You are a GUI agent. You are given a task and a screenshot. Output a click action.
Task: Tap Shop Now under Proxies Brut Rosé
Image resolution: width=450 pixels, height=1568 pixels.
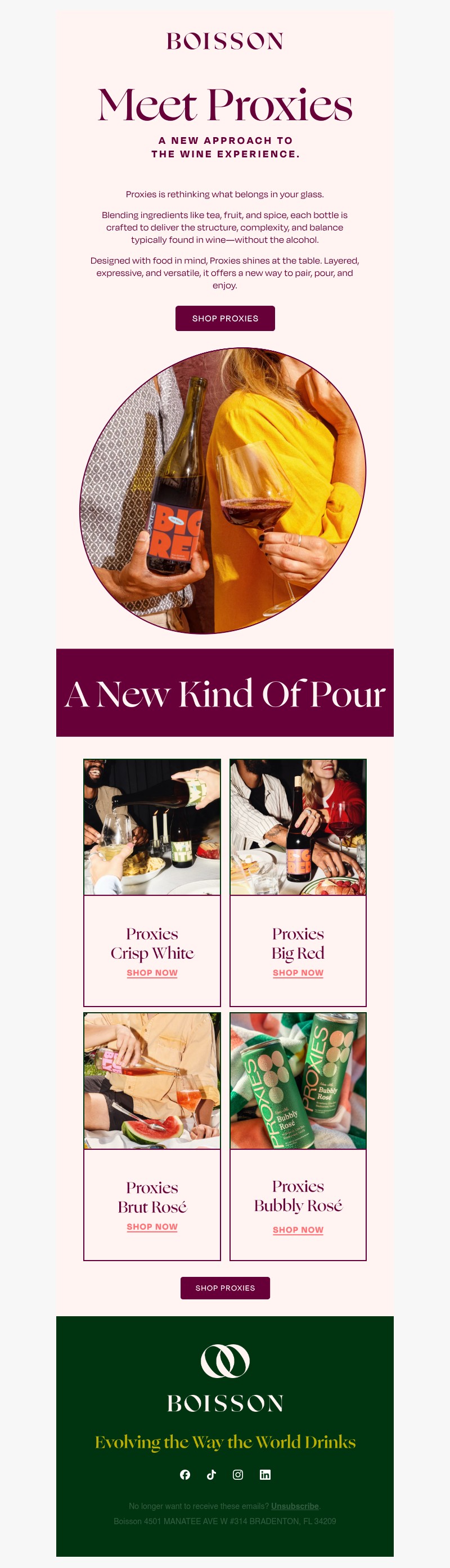click(x=152, y=1226)
